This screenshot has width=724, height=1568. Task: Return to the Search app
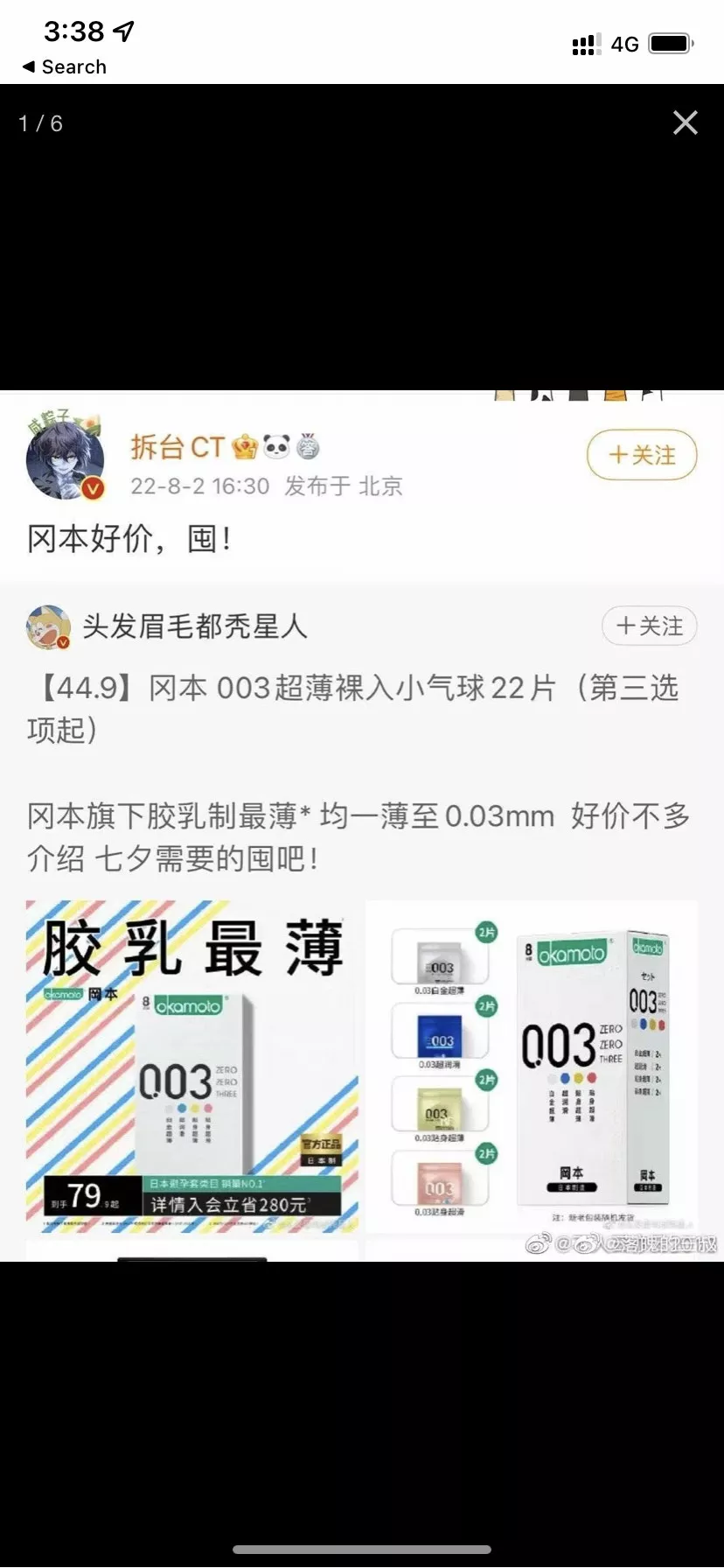64,67
